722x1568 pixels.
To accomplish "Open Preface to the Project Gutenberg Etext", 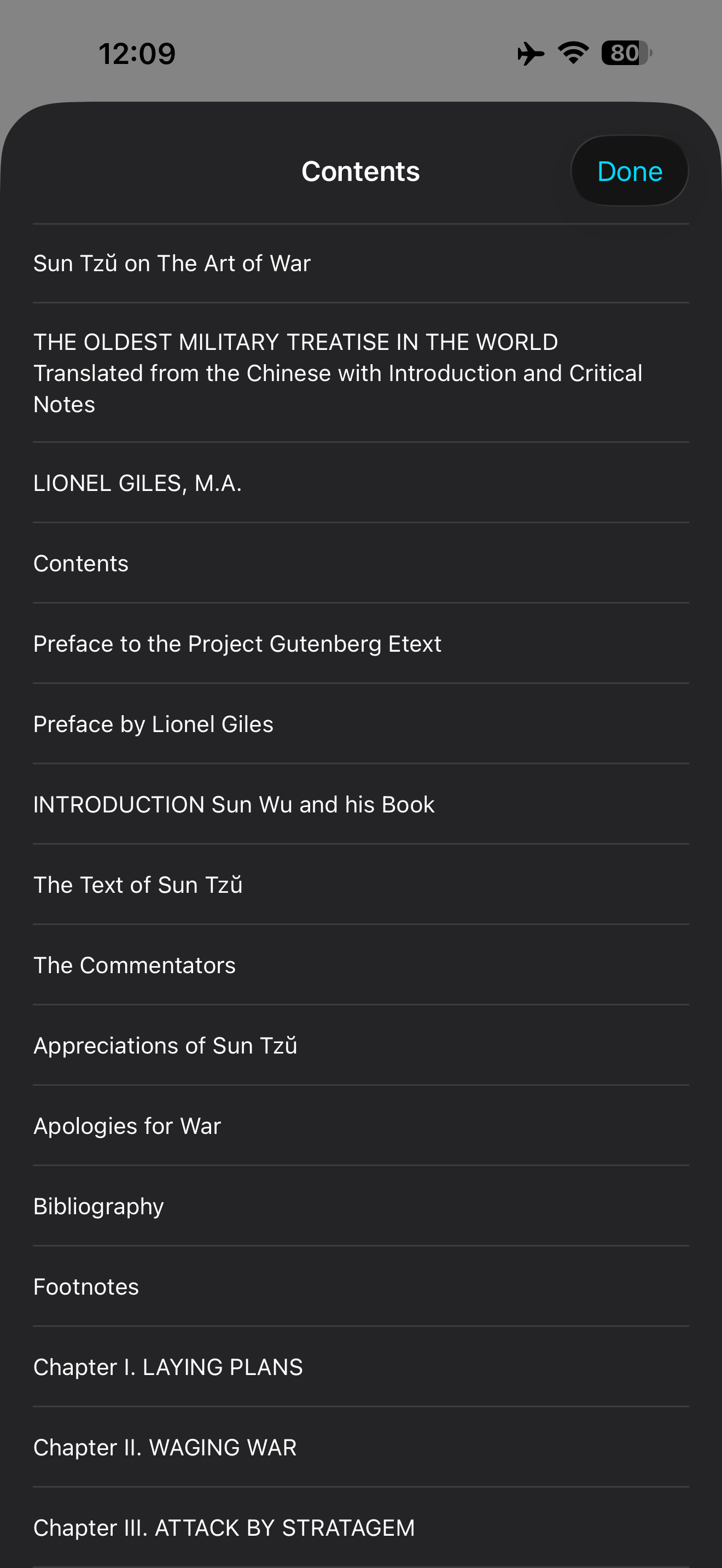I will [x=237, y=643].
